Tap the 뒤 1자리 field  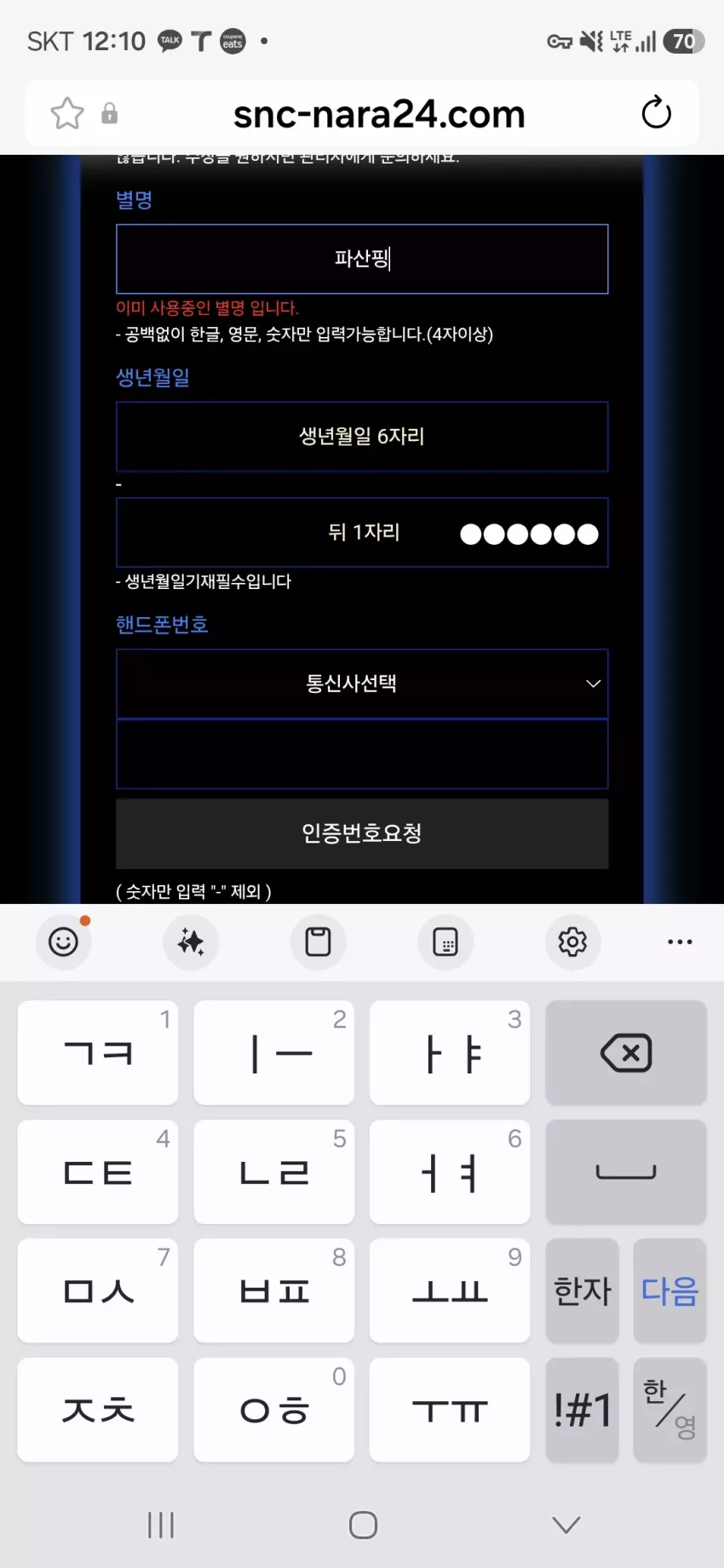point(362,533)
